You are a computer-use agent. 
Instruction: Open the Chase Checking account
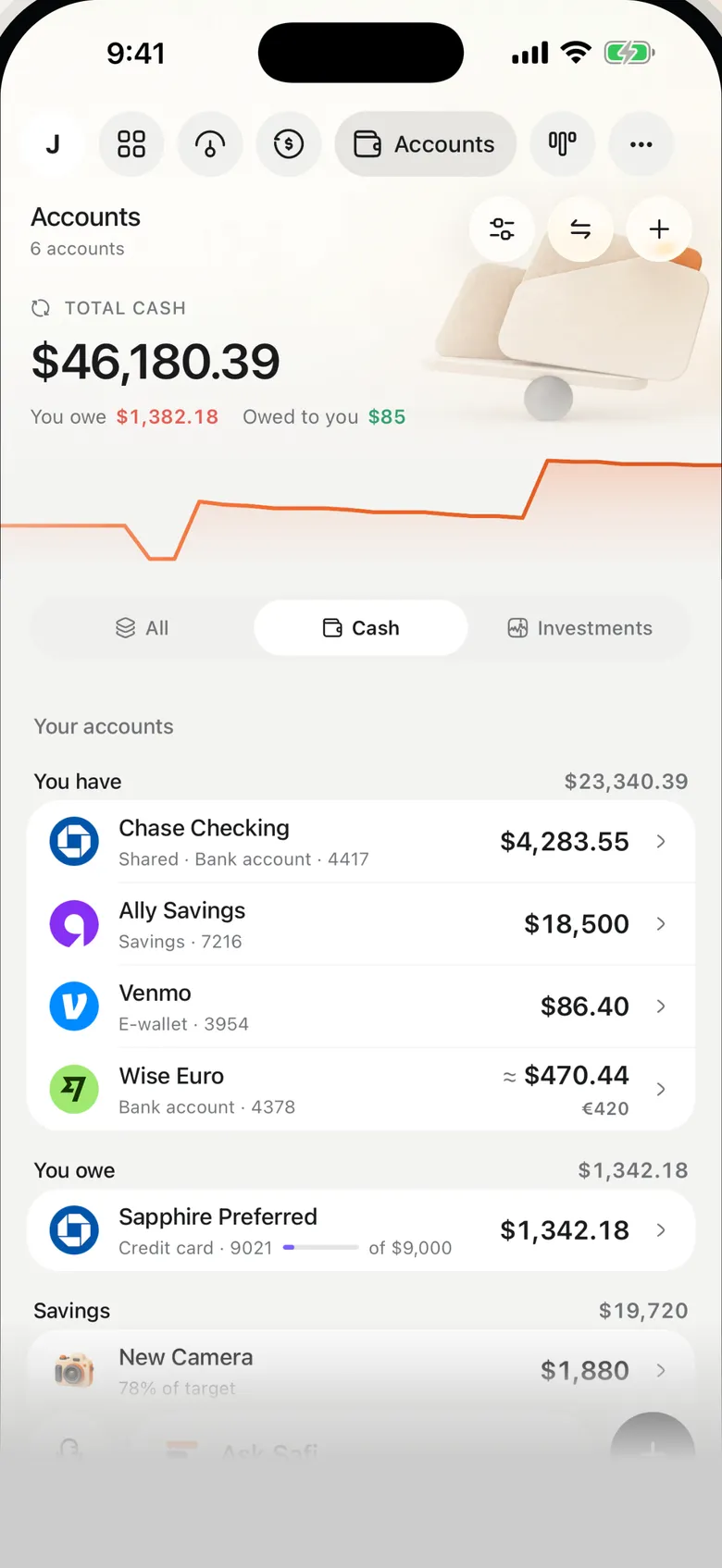361,842
